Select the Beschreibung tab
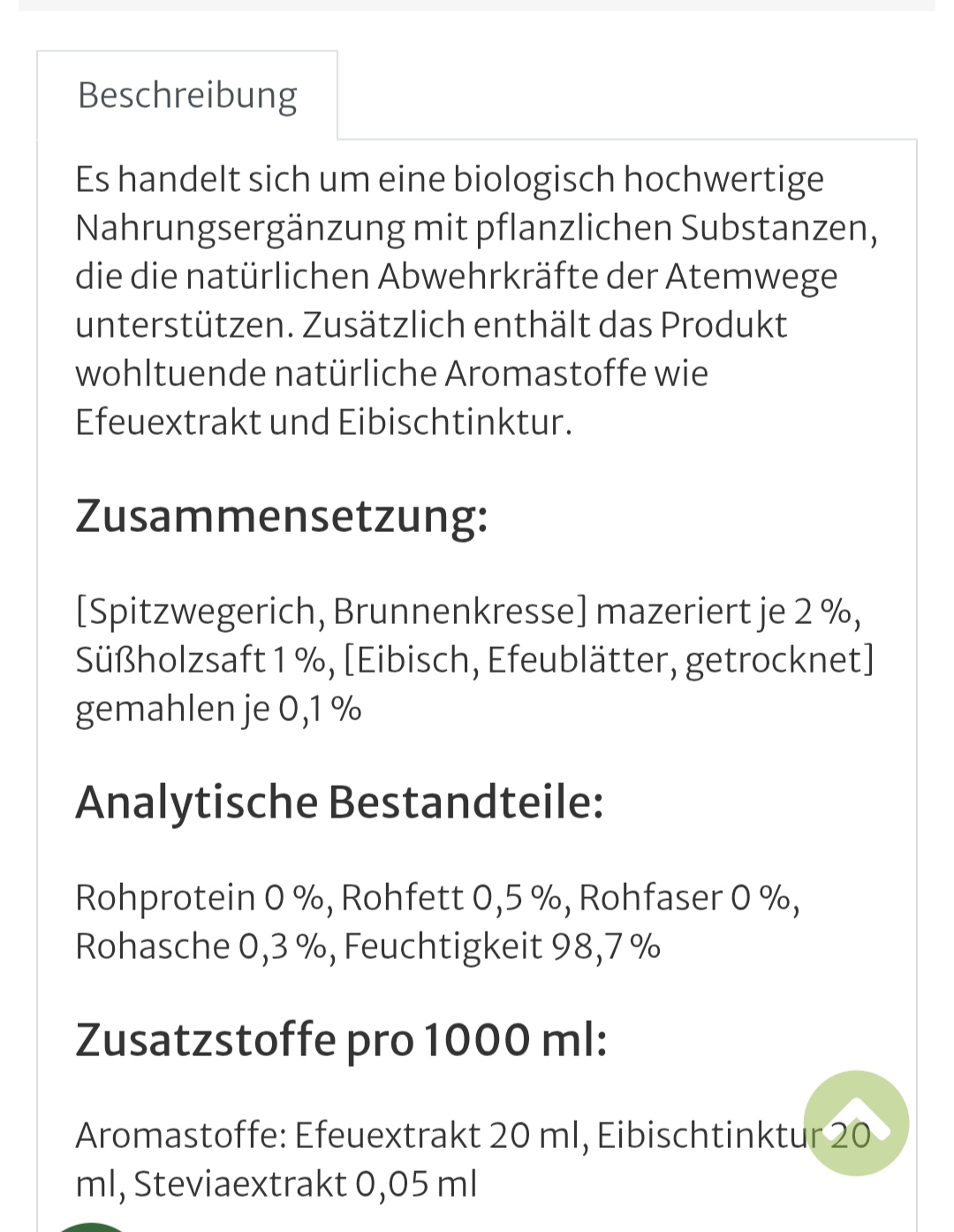 [x=187, y=95]
